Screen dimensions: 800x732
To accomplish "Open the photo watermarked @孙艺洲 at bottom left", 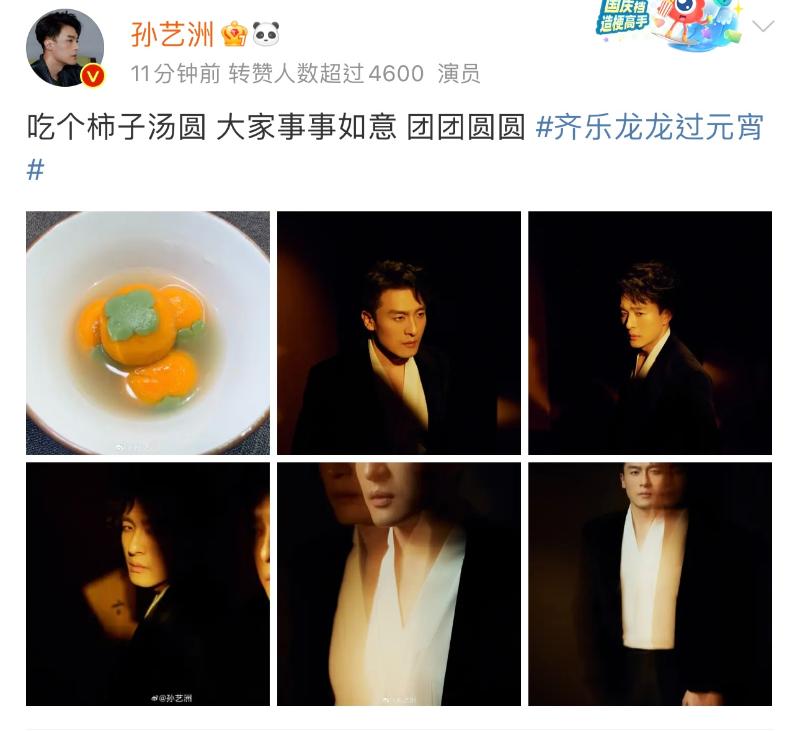I will click(148, 584).
